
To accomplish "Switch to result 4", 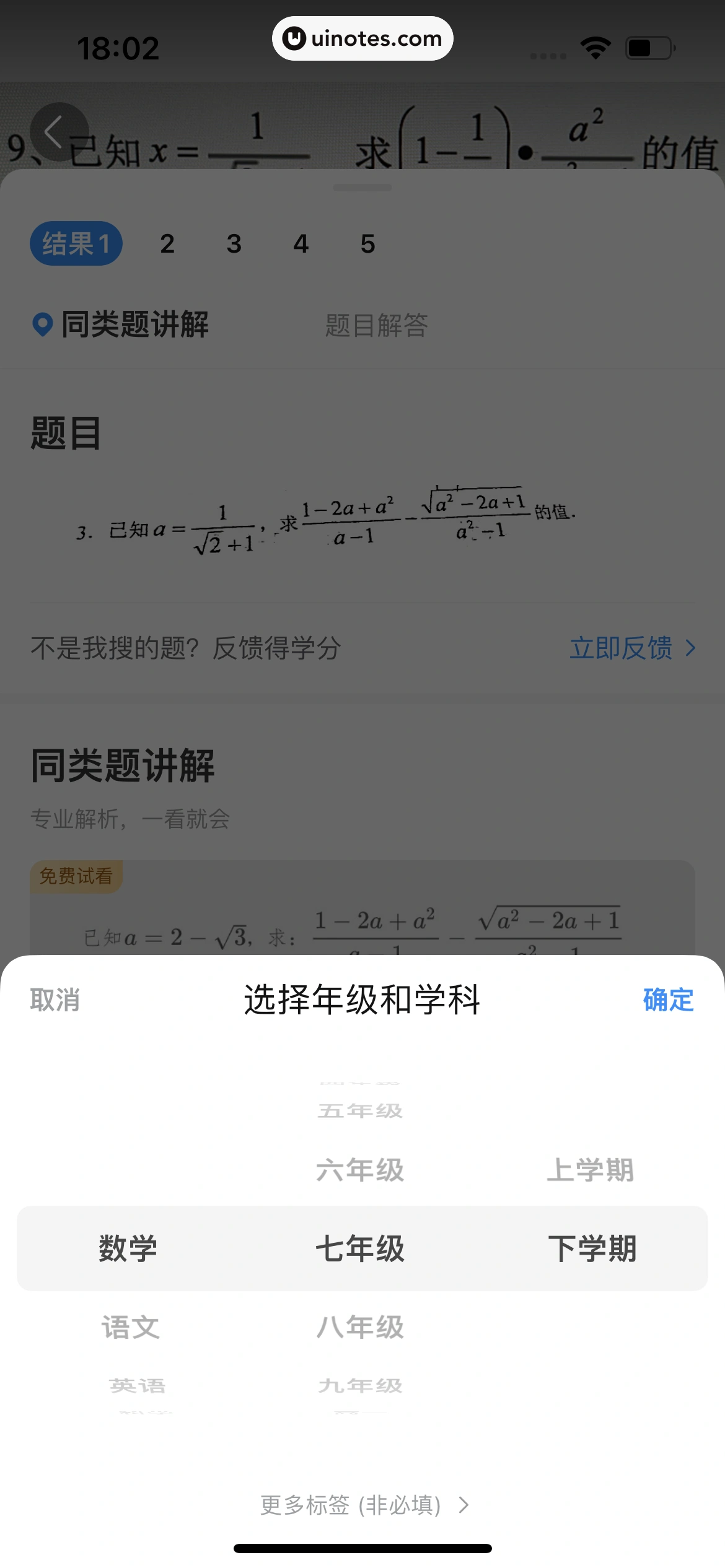I will (301, 244).
